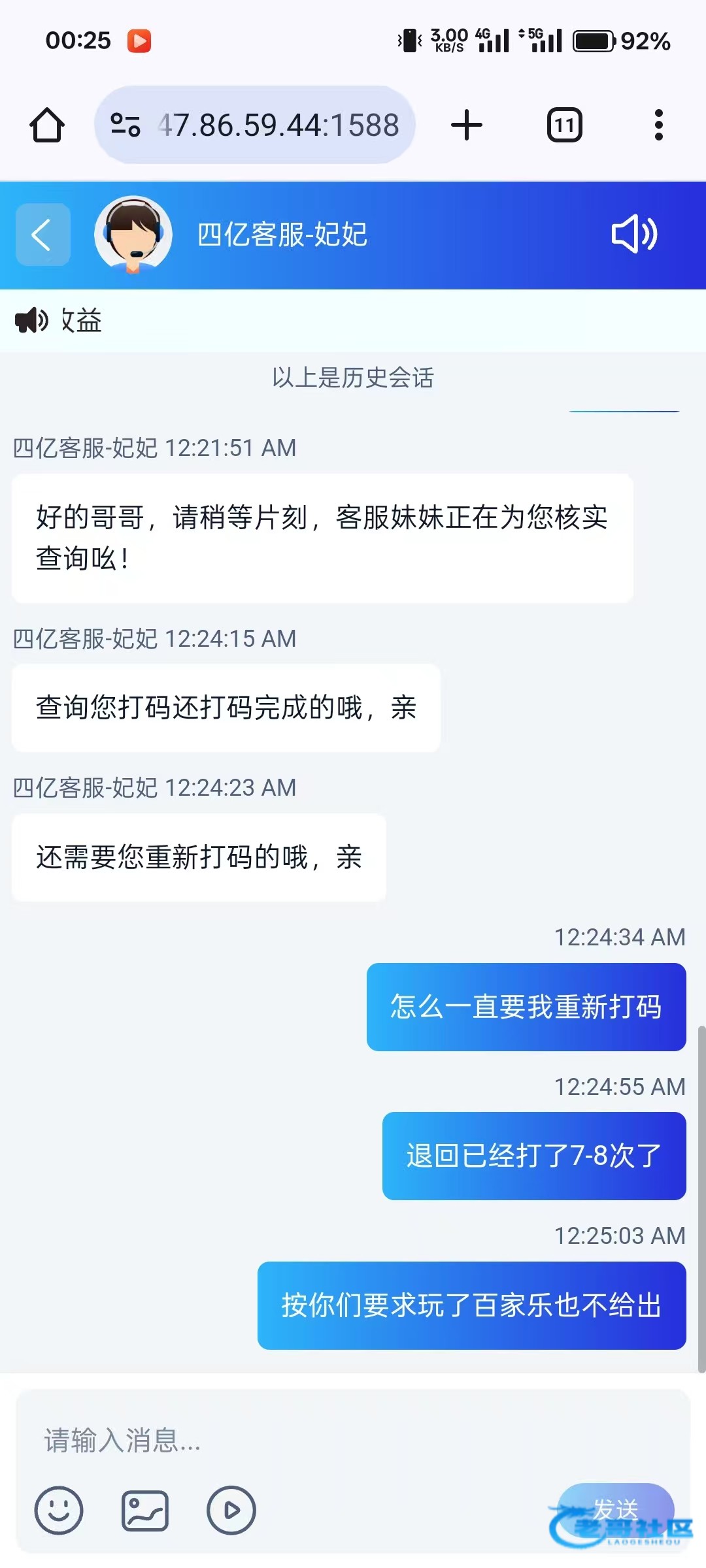Tap the address bar showing 47.86.59.44:1588

pos(278,125)
